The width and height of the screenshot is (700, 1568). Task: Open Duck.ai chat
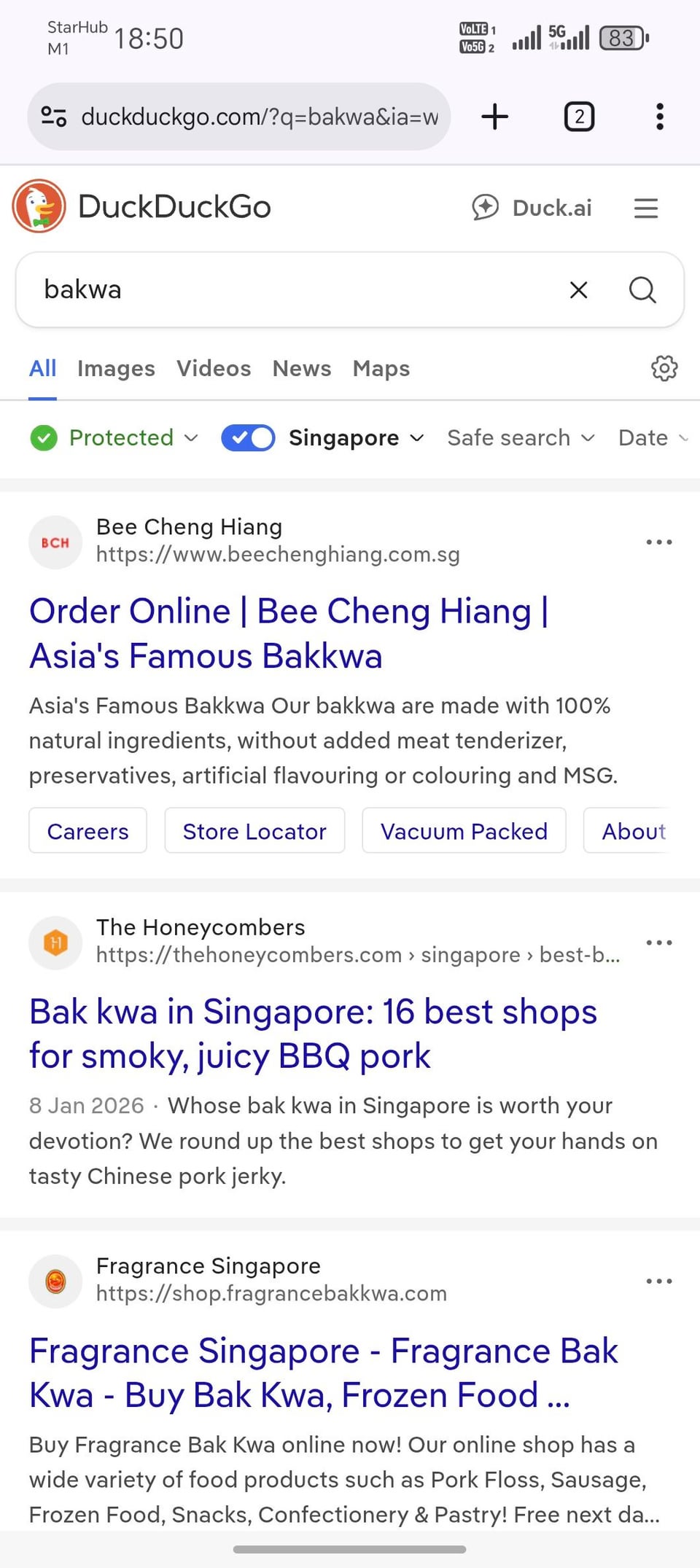click(532, 208)
